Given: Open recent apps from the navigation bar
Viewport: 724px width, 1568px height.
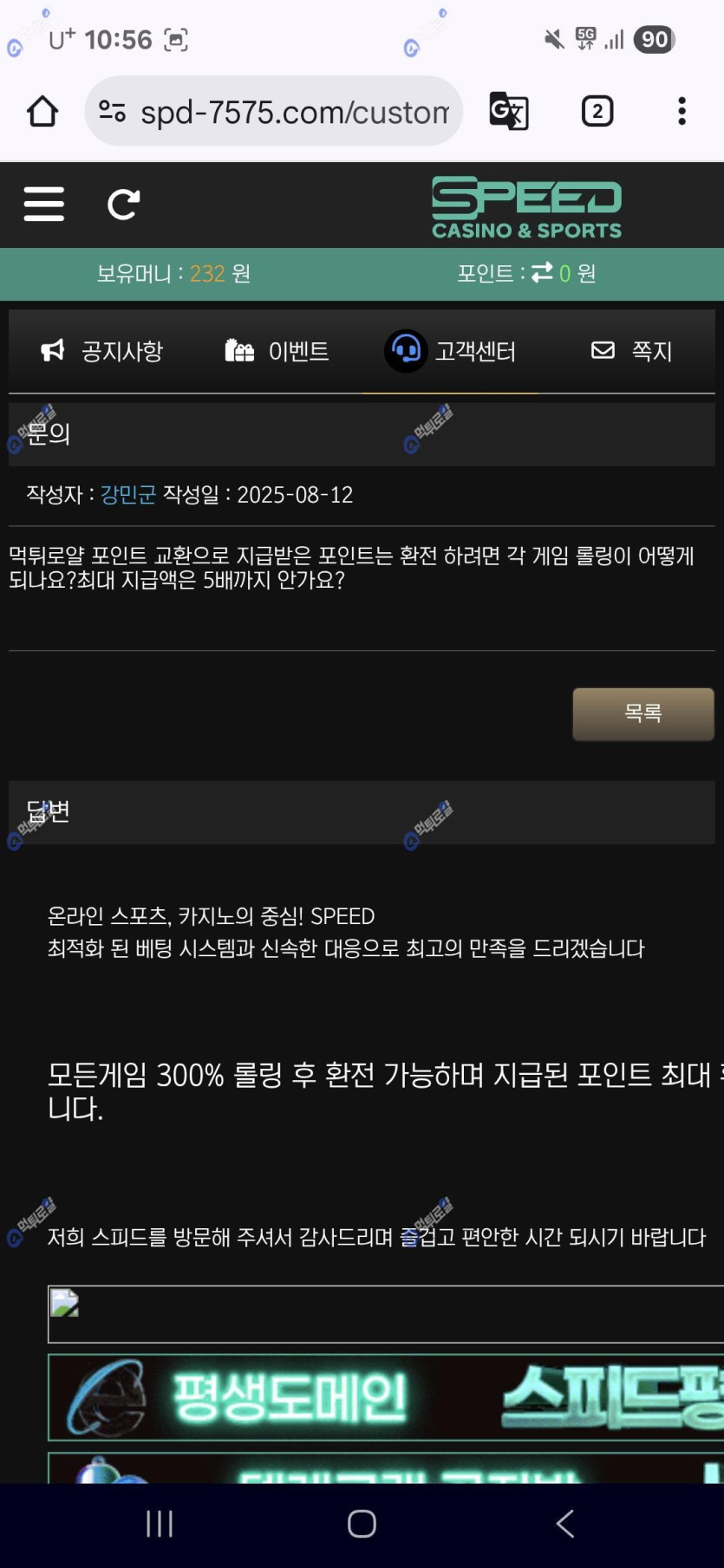Looking at the screenshot, I should [x=160, y=1523].
